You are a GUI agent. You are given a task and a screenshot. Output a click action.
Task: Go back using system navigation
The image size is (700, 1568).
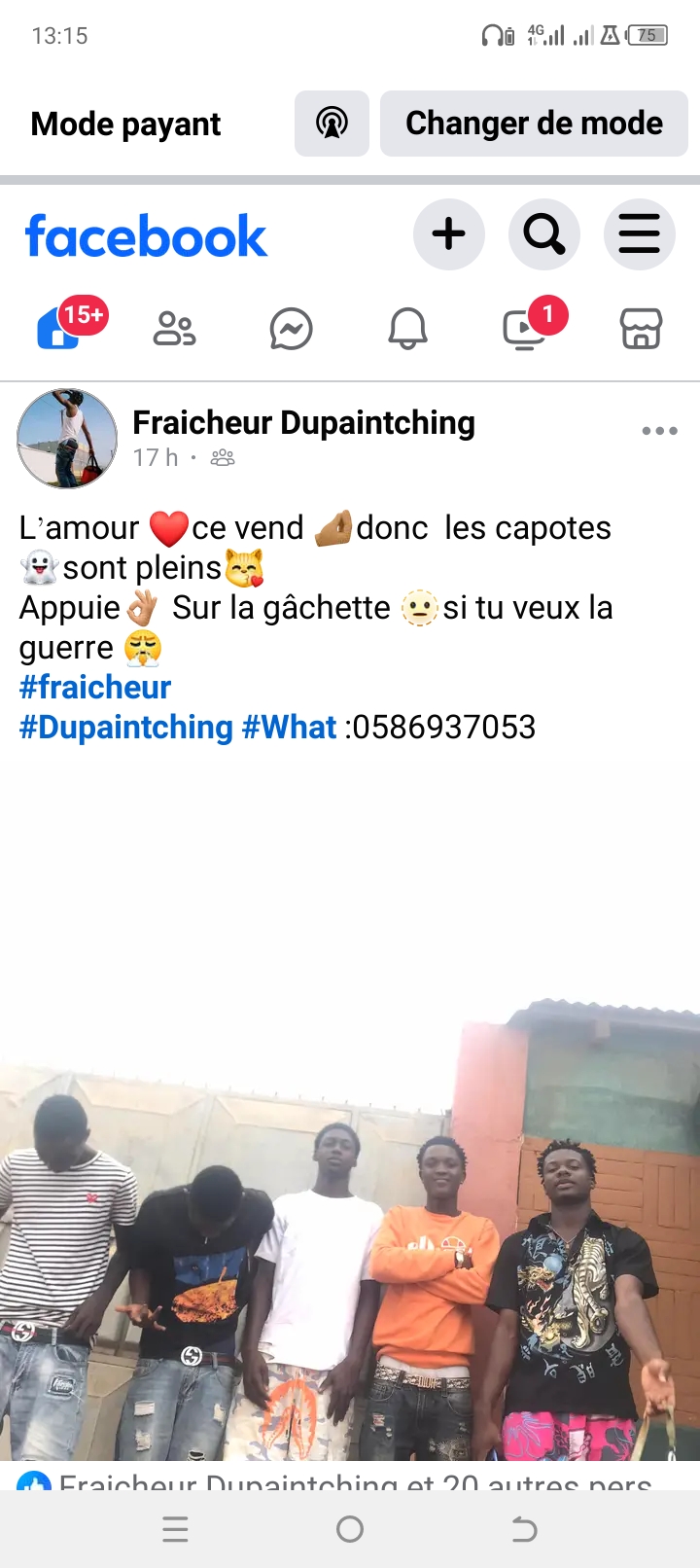[524, 1529]
